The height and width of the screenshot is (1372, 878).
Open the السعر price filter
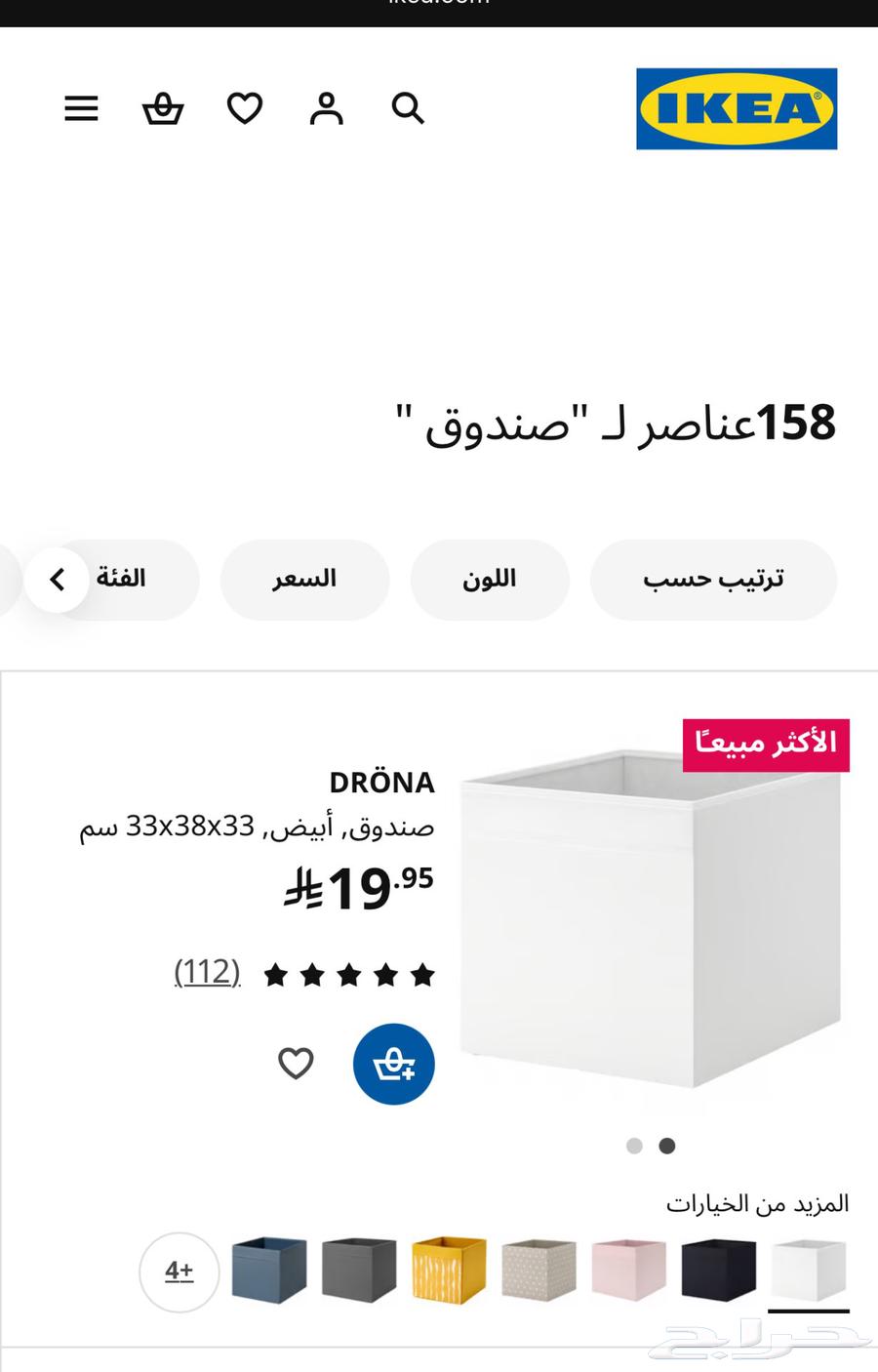point(304,580)
